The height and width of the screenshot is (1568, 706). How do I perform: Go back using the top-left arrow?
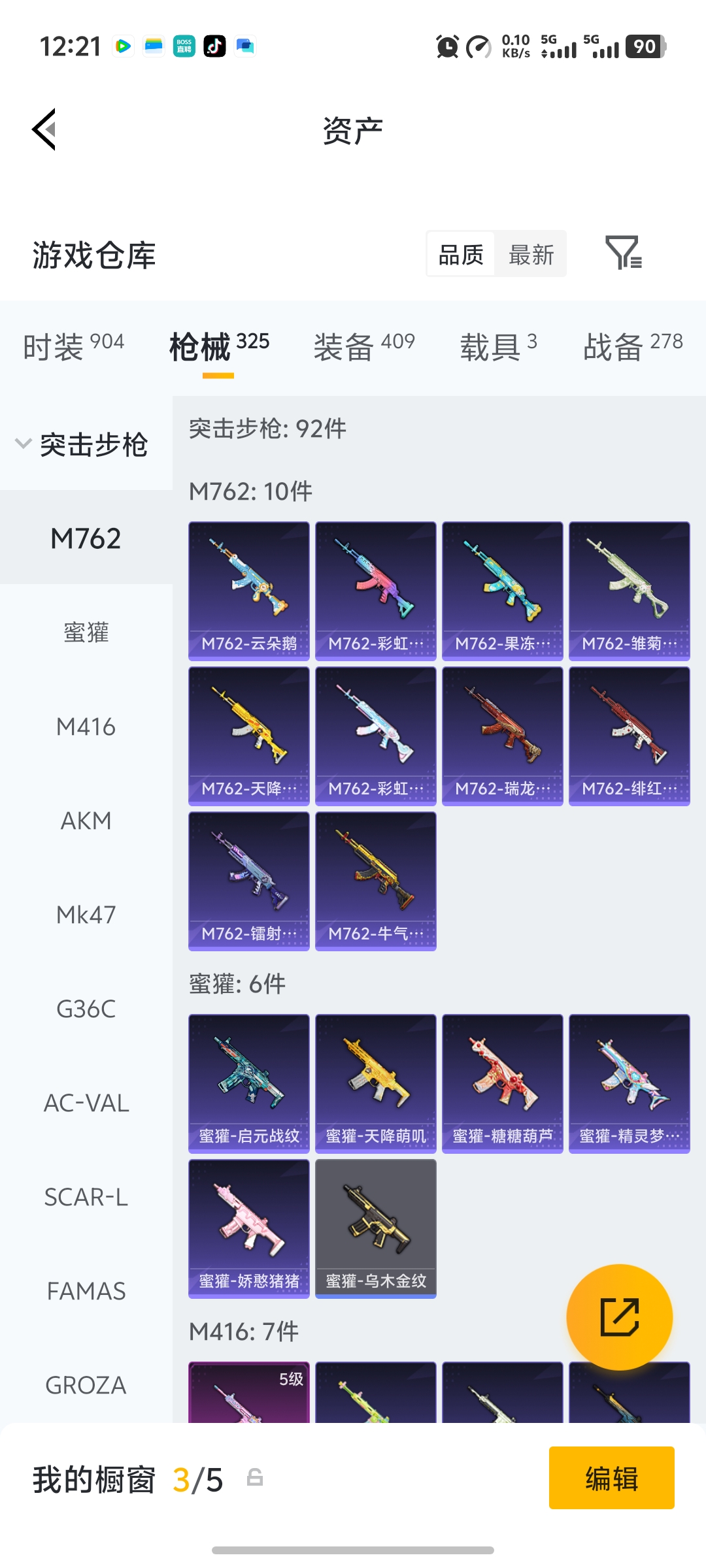click(44, 129)
